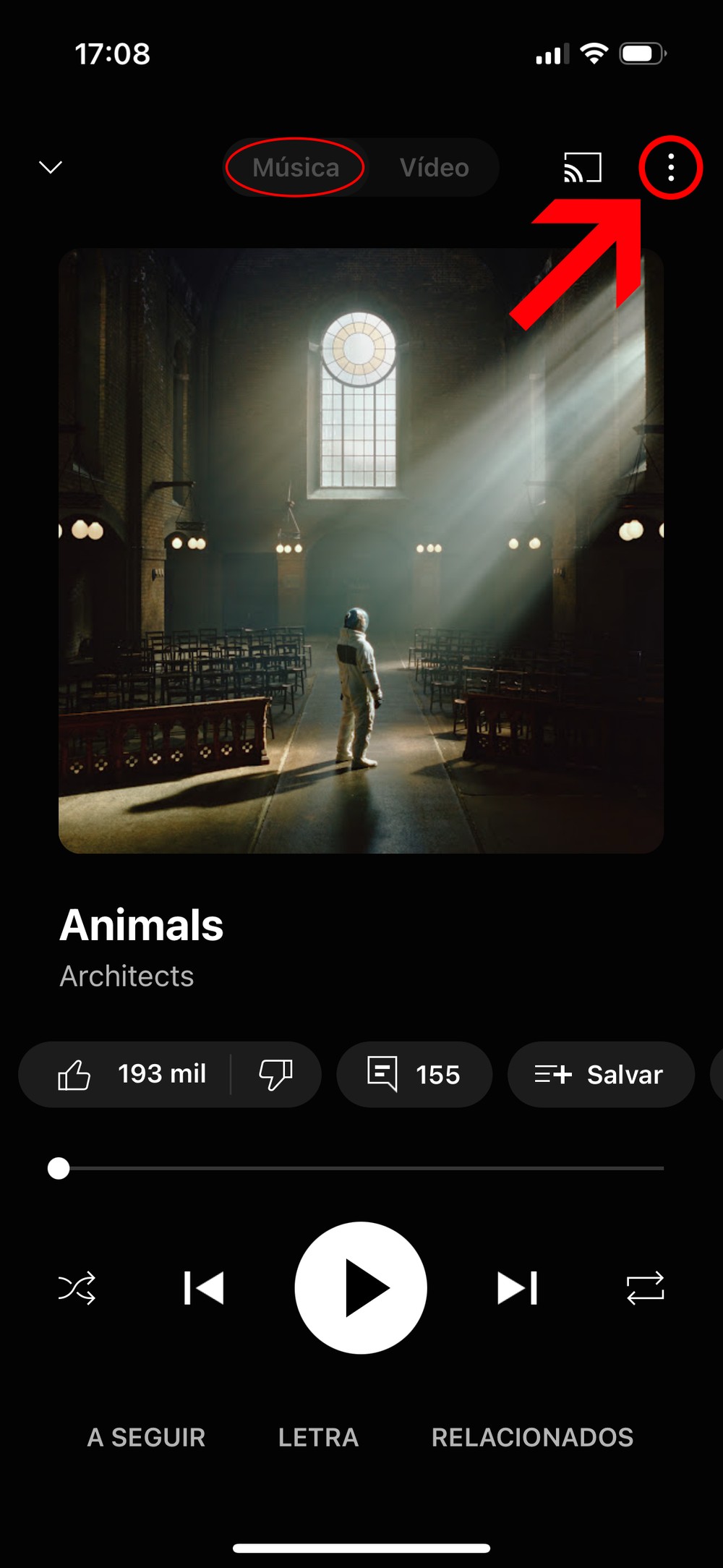Open the 155 comments
Viewport: 723px width, 1568px height.
[414, 1075]
